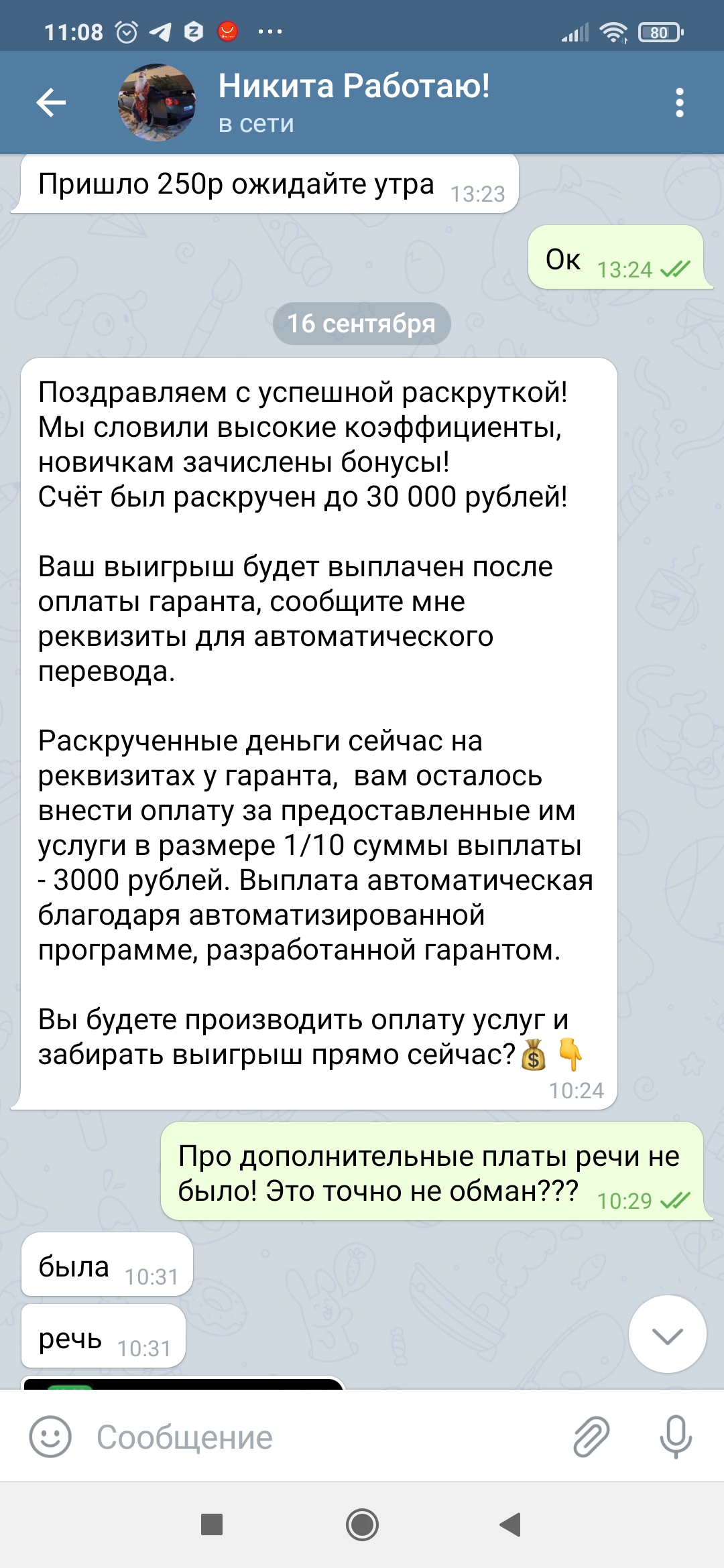Attach a file with the paperclip
Image resolution: width=724 pixels, height=1568 pixels.
(591, 1437)
